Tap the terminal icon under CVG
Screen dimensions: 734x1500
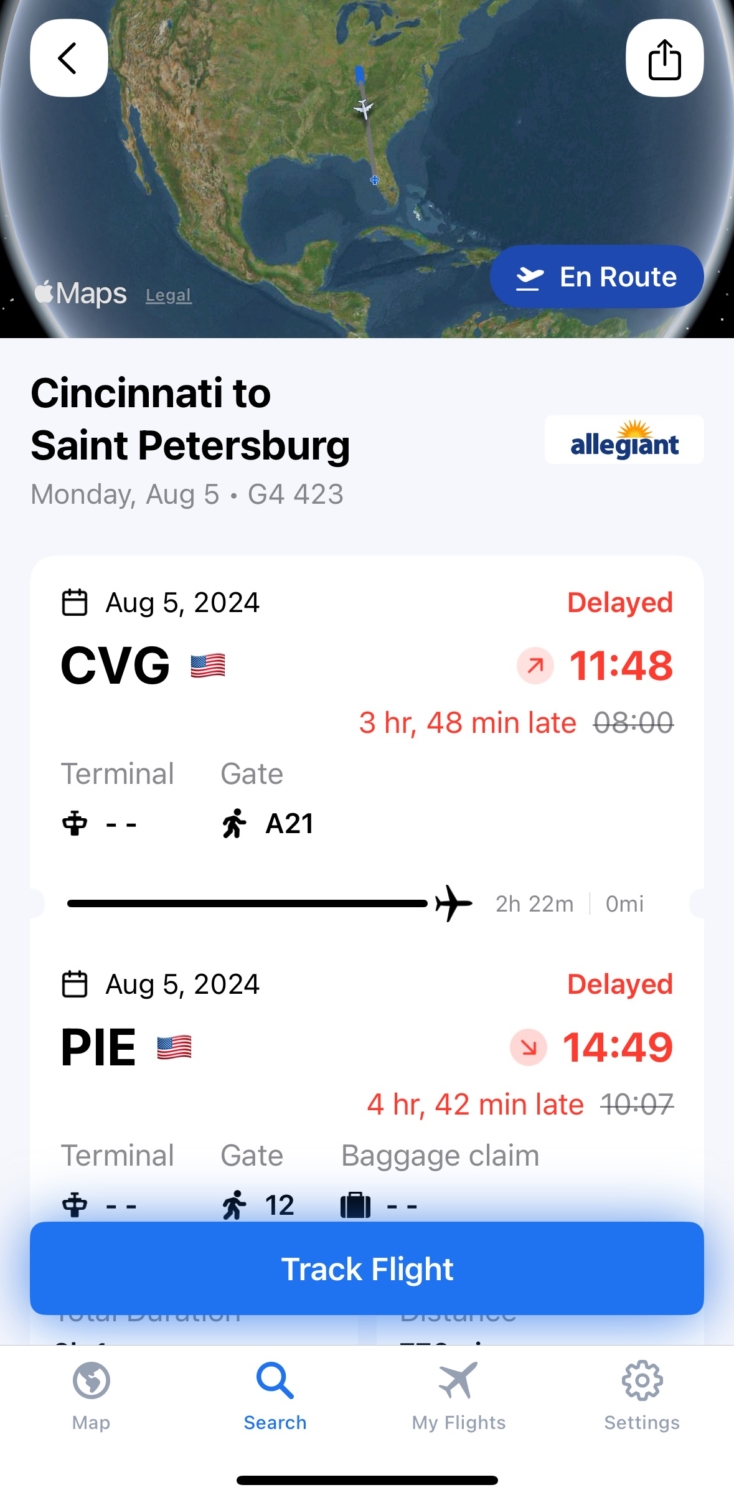[x=73, y=823]
